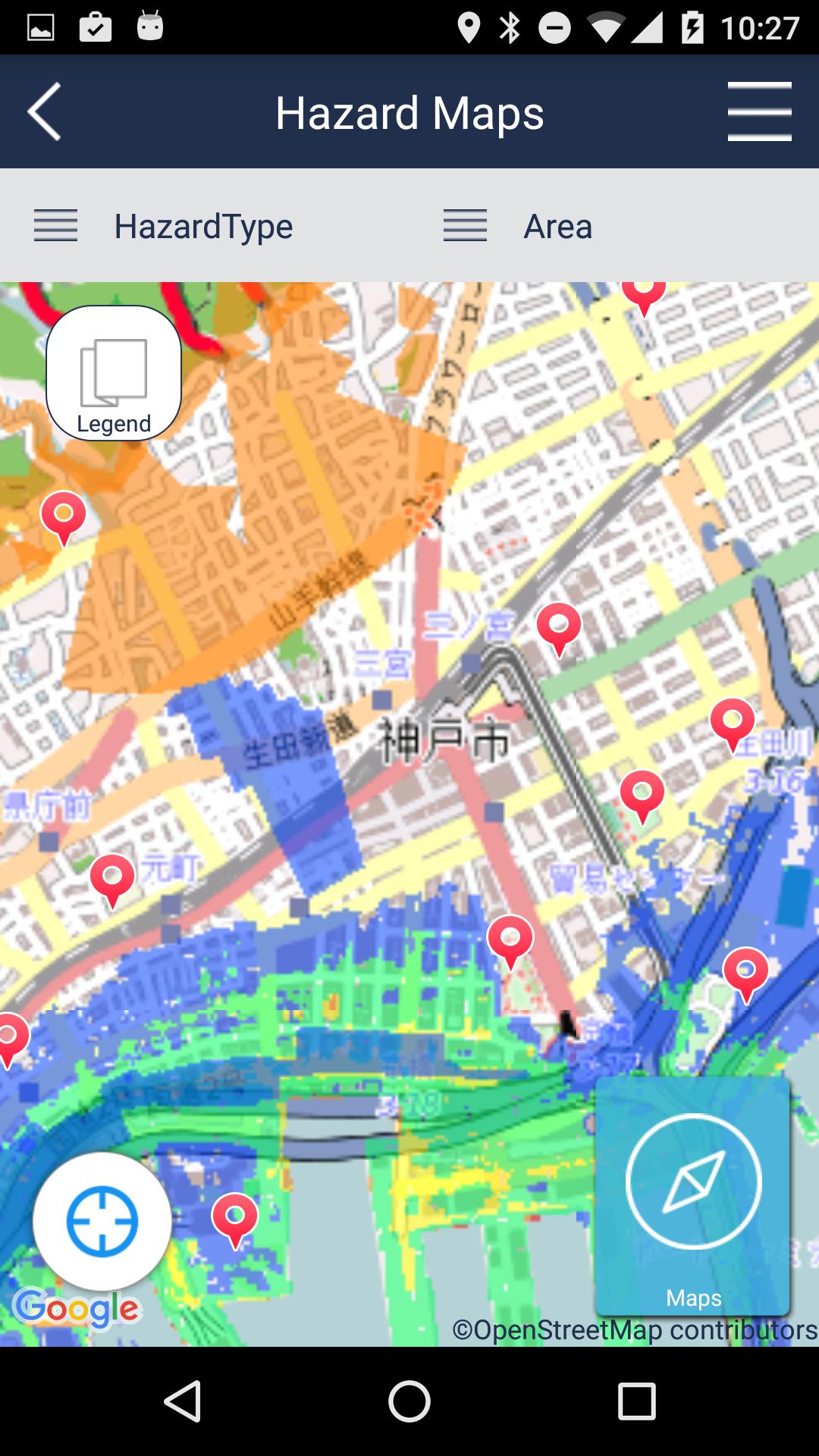819x1456 pixels.
Task: Center map on my location
Action: point(102,1222)
